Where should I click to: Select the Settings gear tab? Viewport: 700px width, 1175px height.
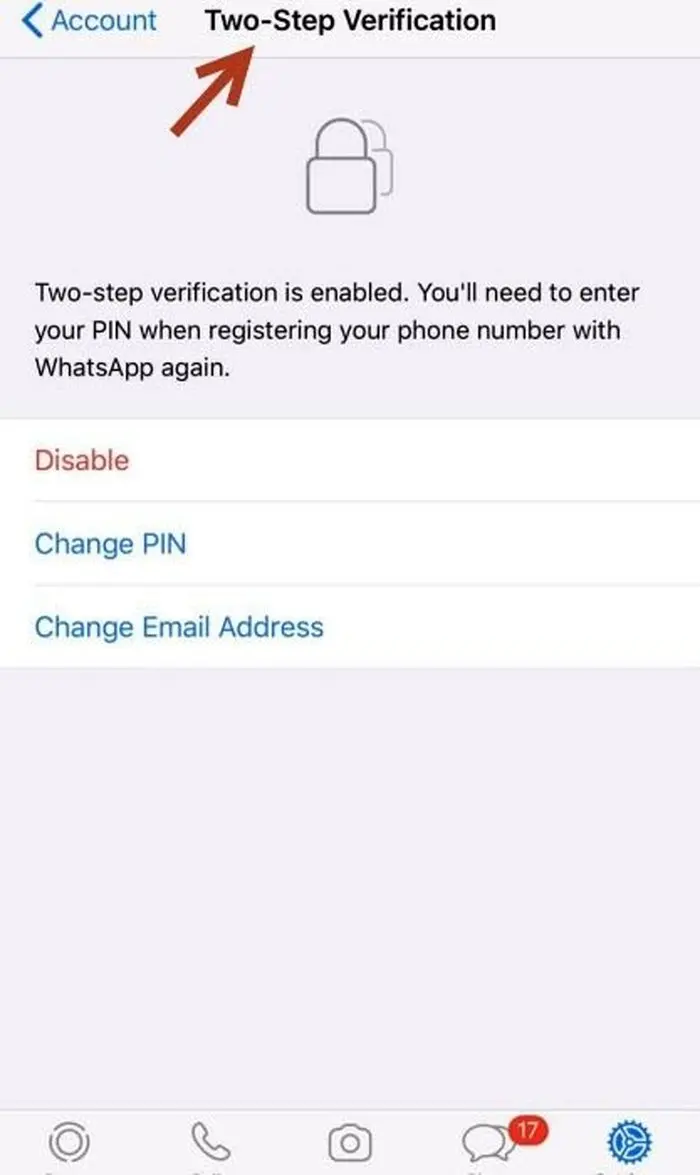pyautogui.click(x=630, y=1142)
